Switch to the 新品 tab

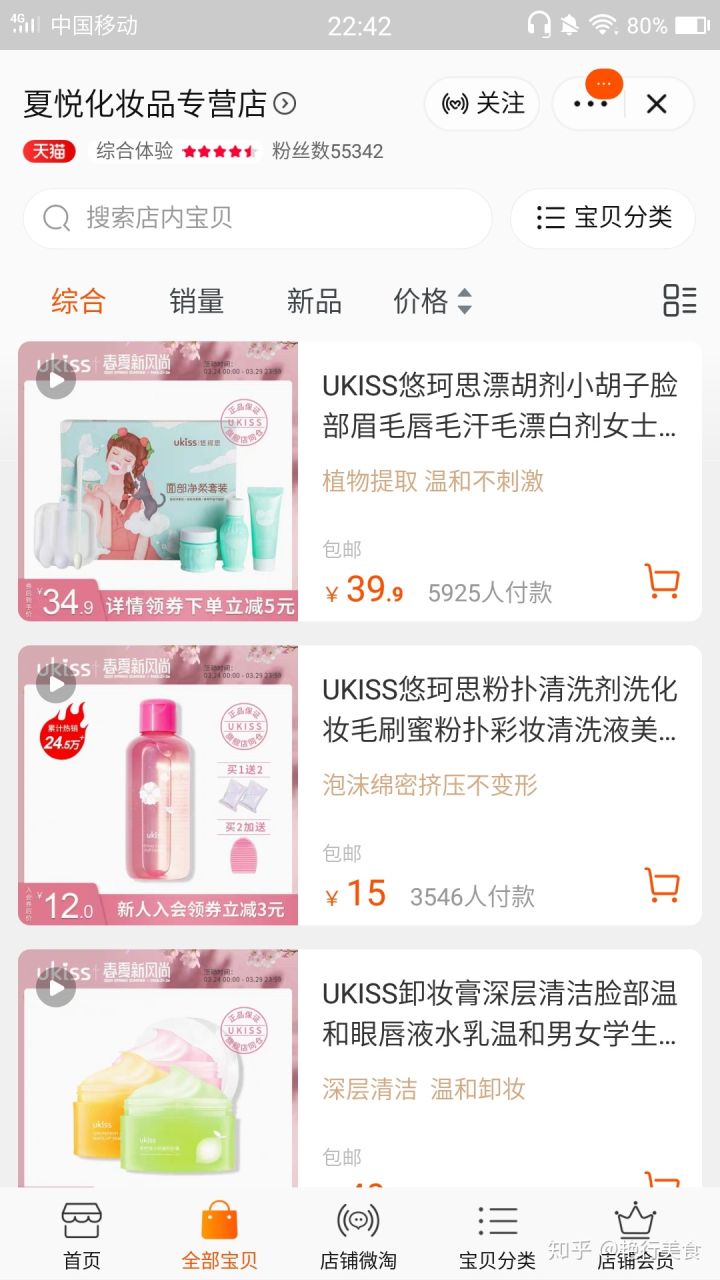[314, 301]
